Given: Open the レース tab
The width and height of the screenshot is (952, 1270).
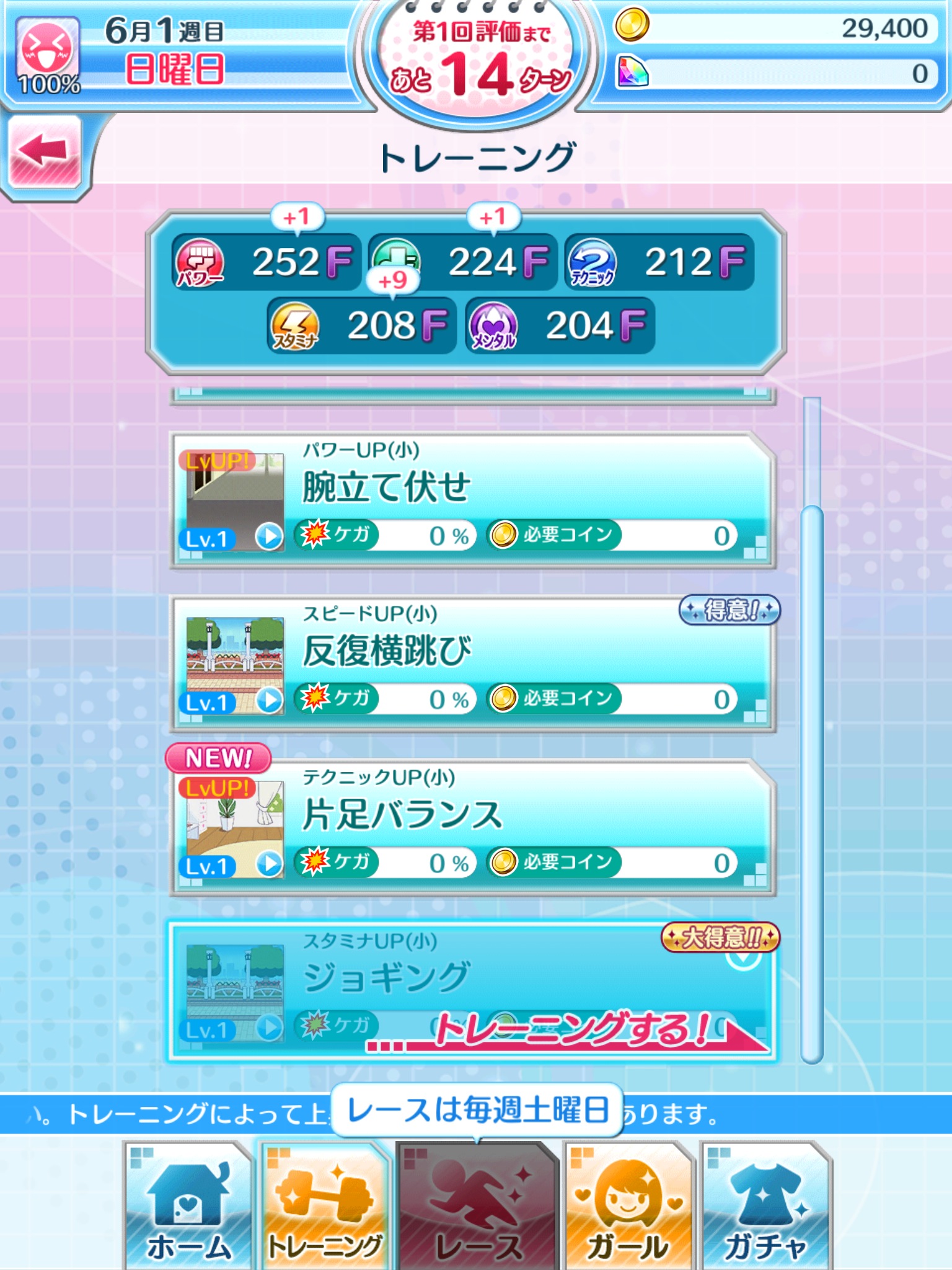Looking at the screenshot, I should (x=477, y=1206).
